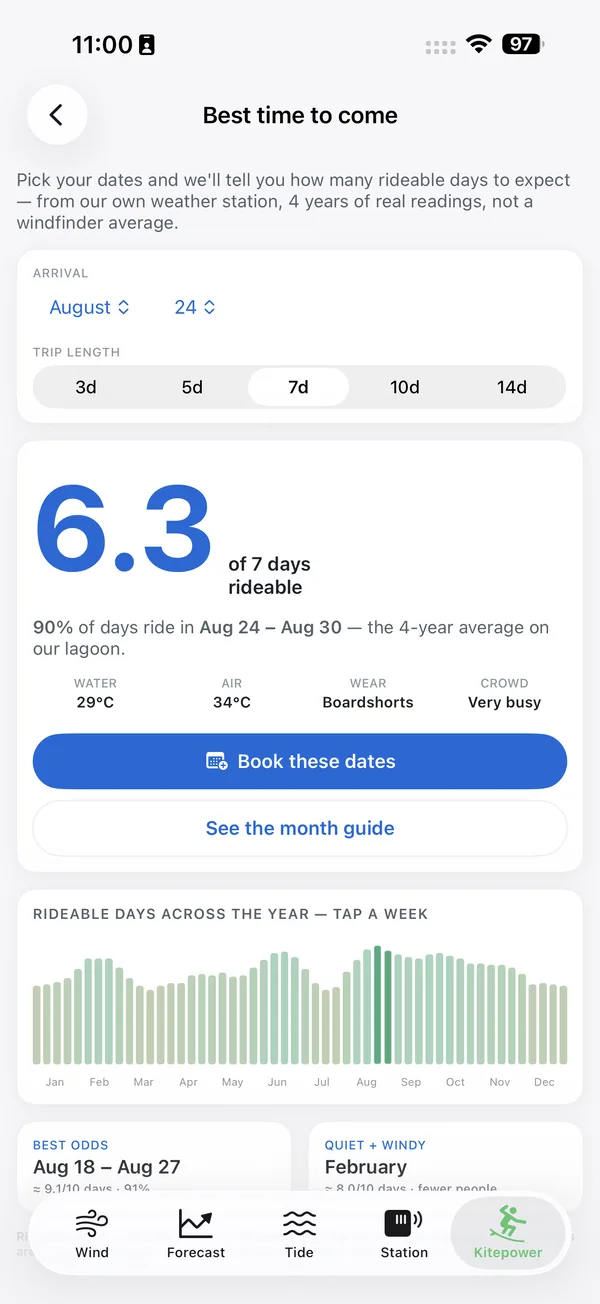Set trip length to 14d

tap(512, 387)
